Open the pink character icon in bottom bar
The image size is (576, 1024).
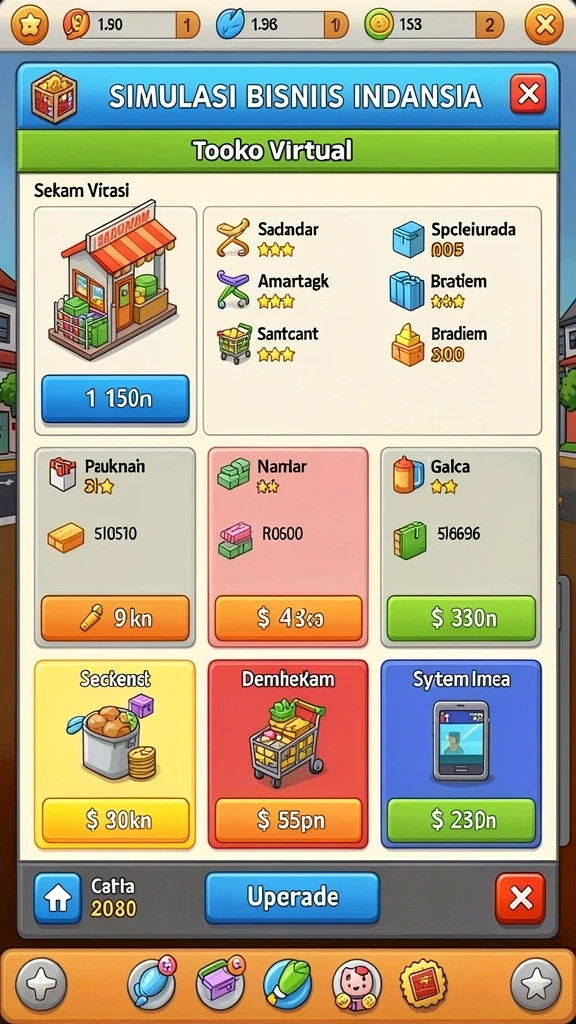click(x=357, y=984)
